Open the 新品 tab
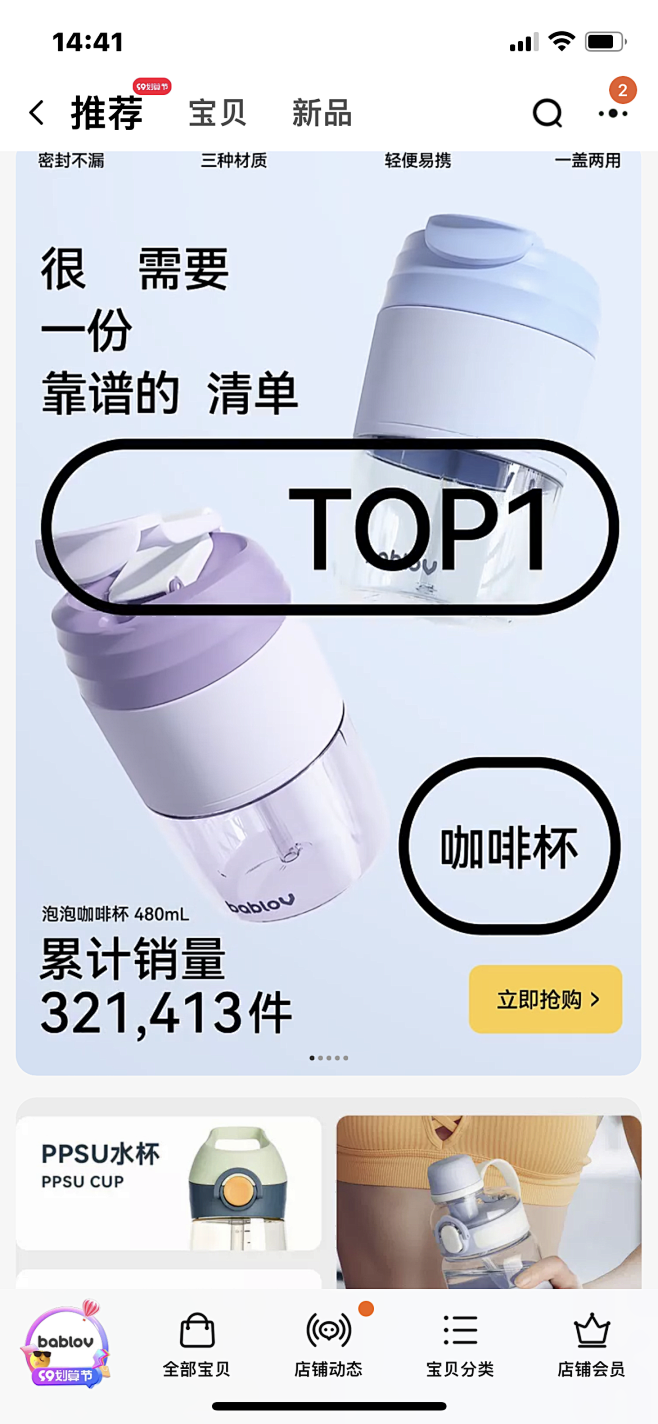Viewport: 658px width, 1424px height. click(322, 113)
